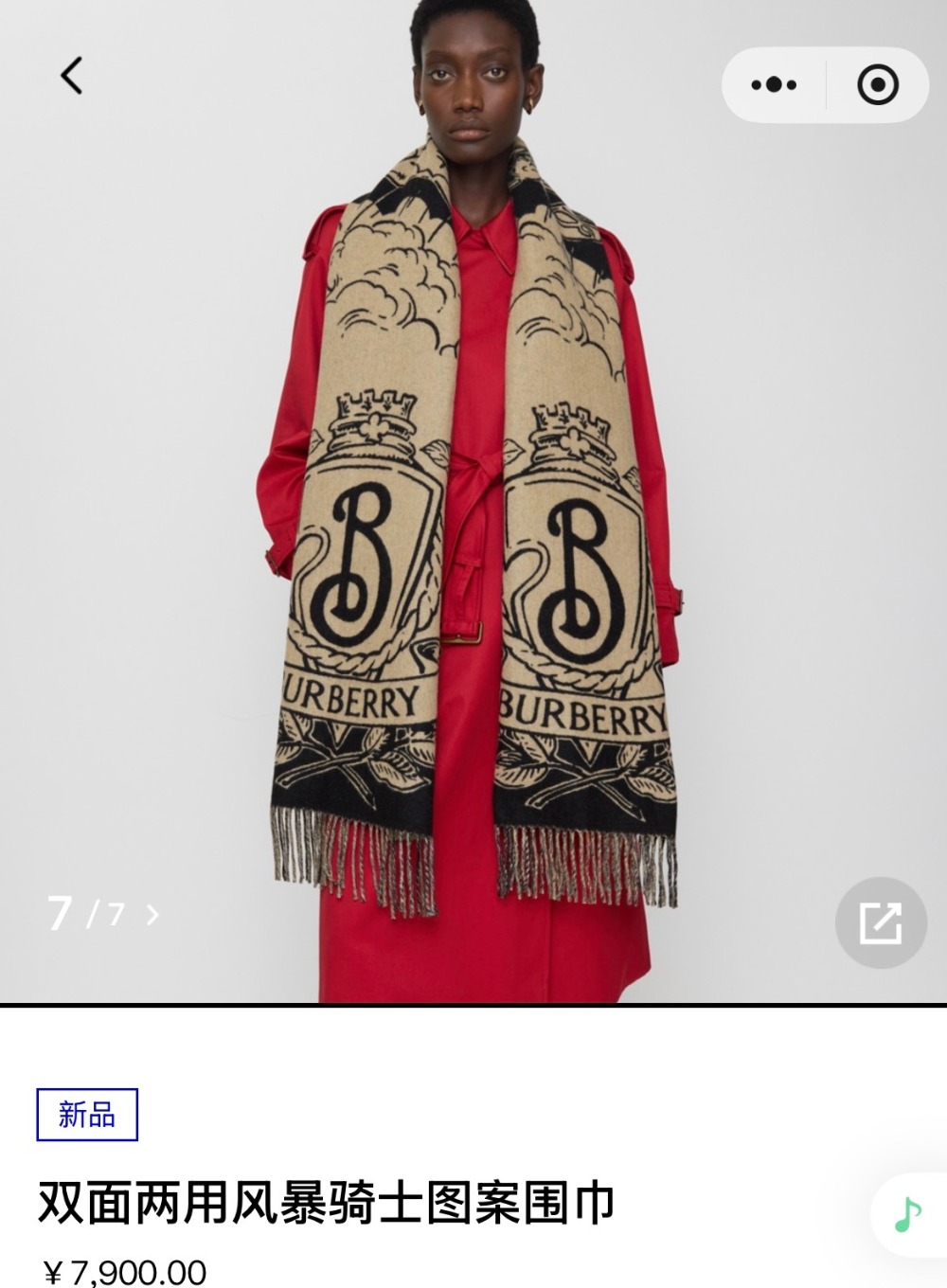The image size is (947, 1288).
Task: Tap the arrow beside the 7/7 image counter
Action: point(152,915)
